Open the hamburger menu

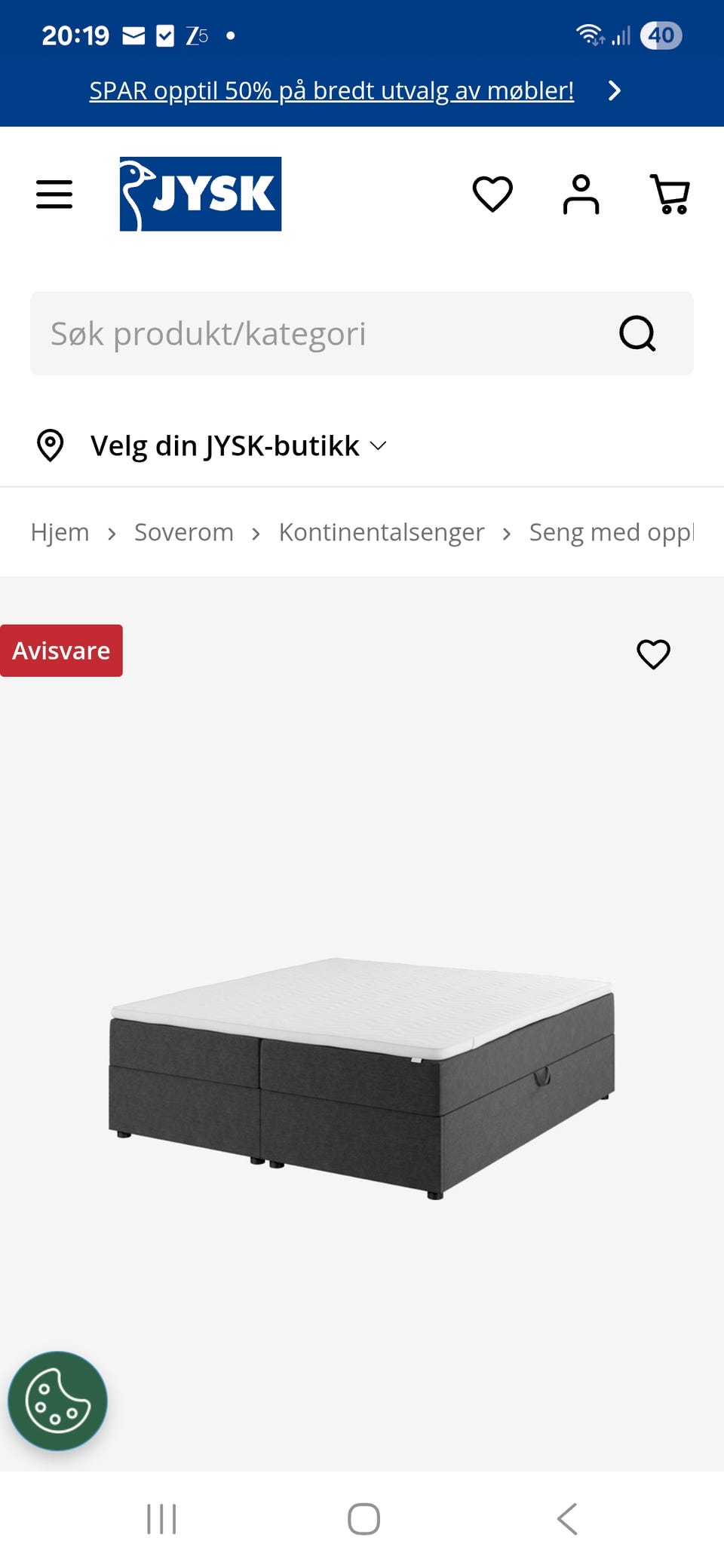click(54, 194)
